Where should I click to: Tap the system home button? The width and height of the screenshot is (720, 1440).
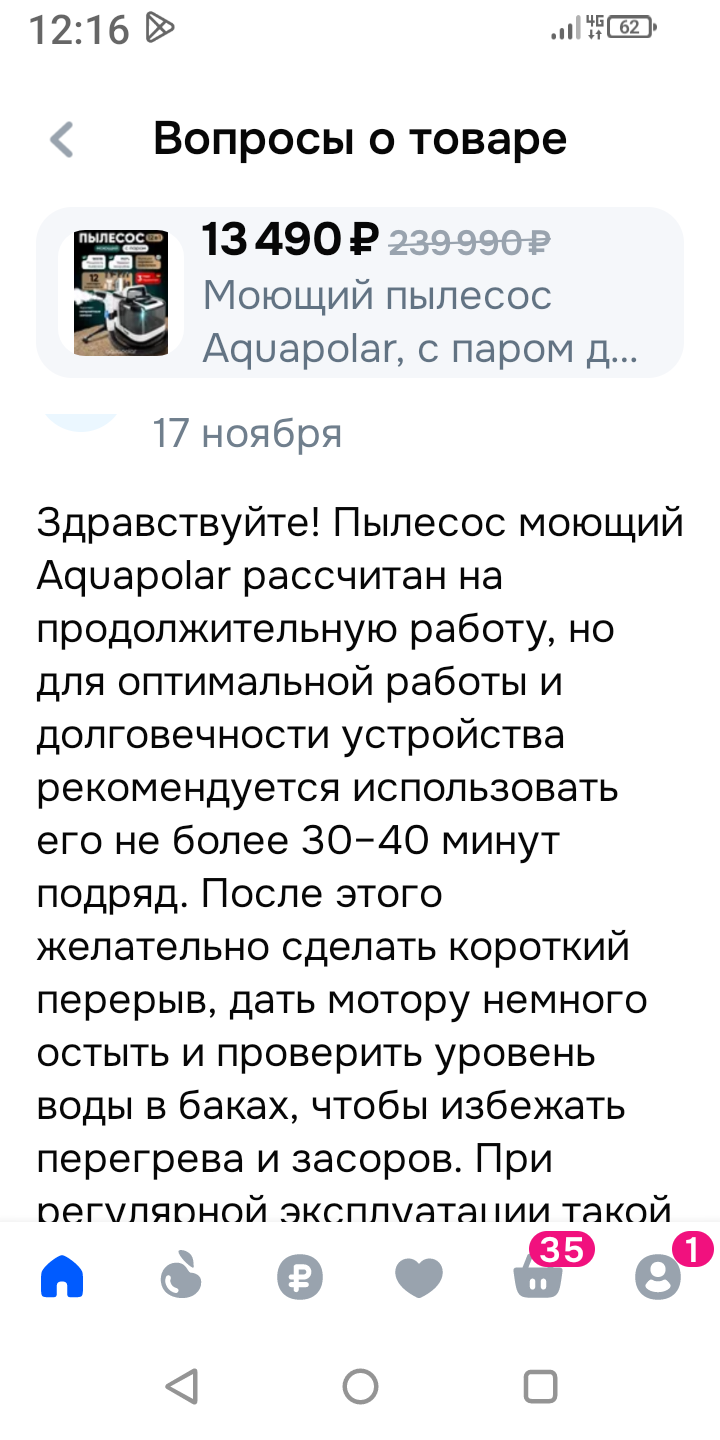click(x=360, y=1387)
